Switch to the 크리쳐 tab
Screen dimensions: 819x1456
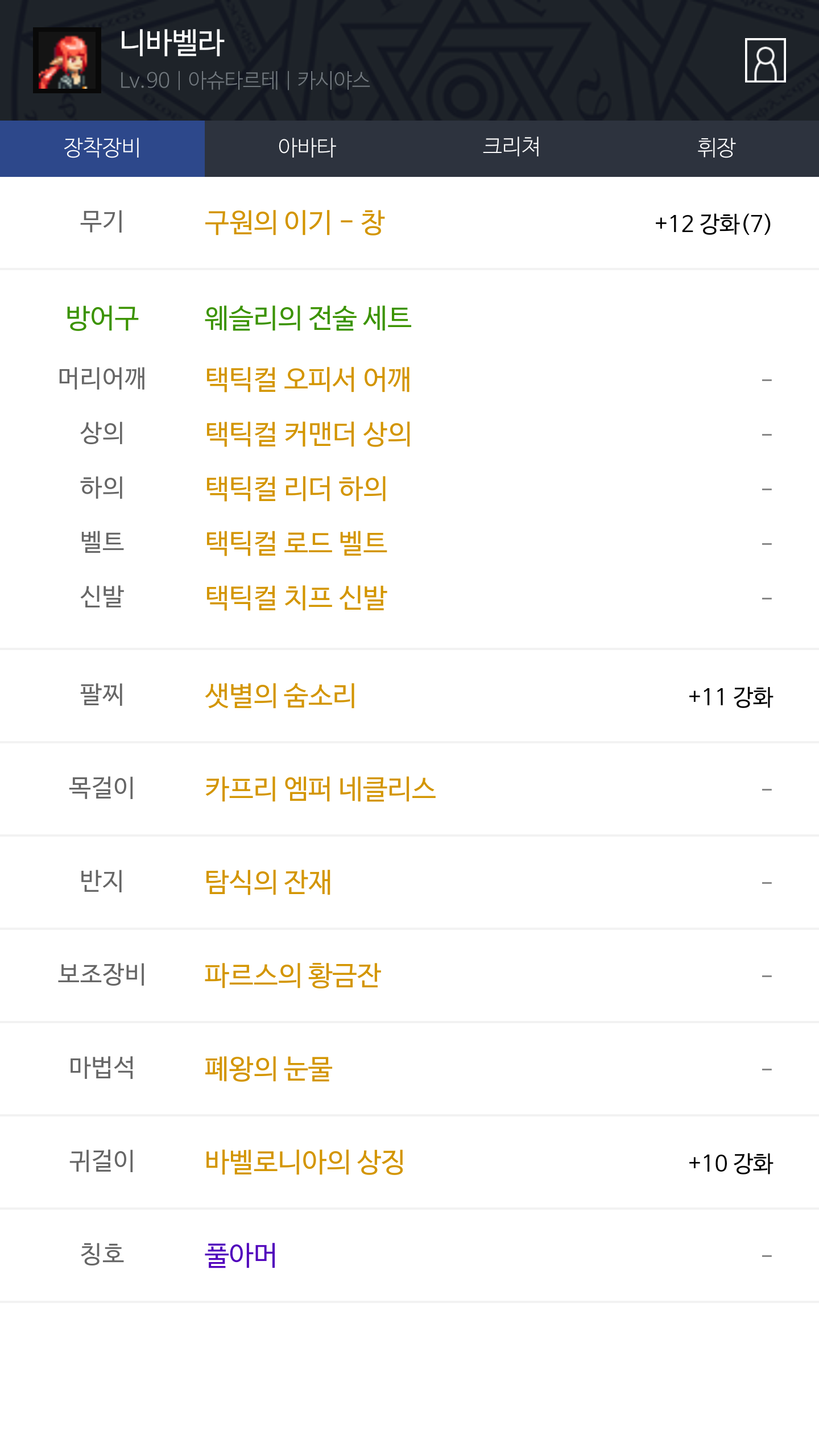click(x=511, y=148)
